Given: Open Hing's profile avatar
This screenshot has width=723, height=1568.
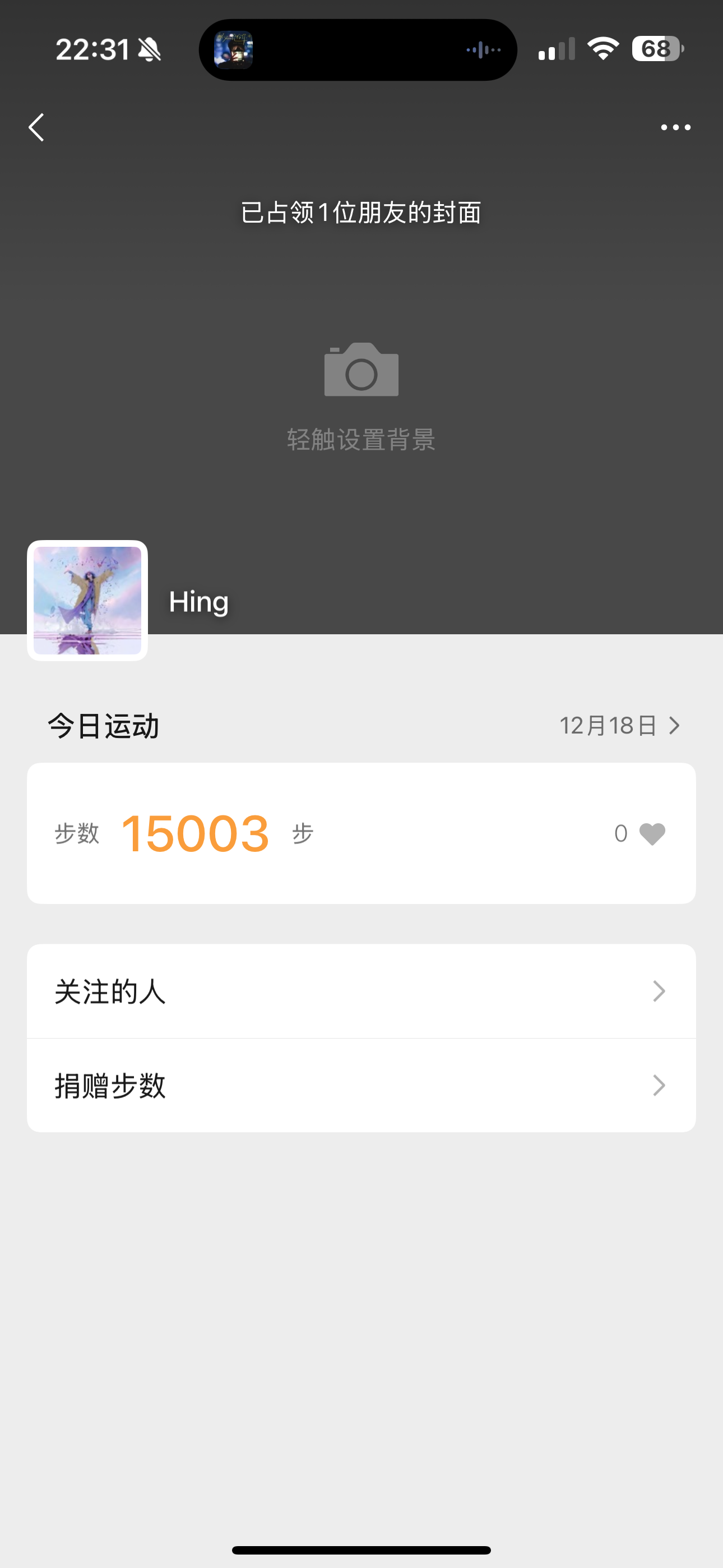Looking at the screenshot, I should [87, 600].
